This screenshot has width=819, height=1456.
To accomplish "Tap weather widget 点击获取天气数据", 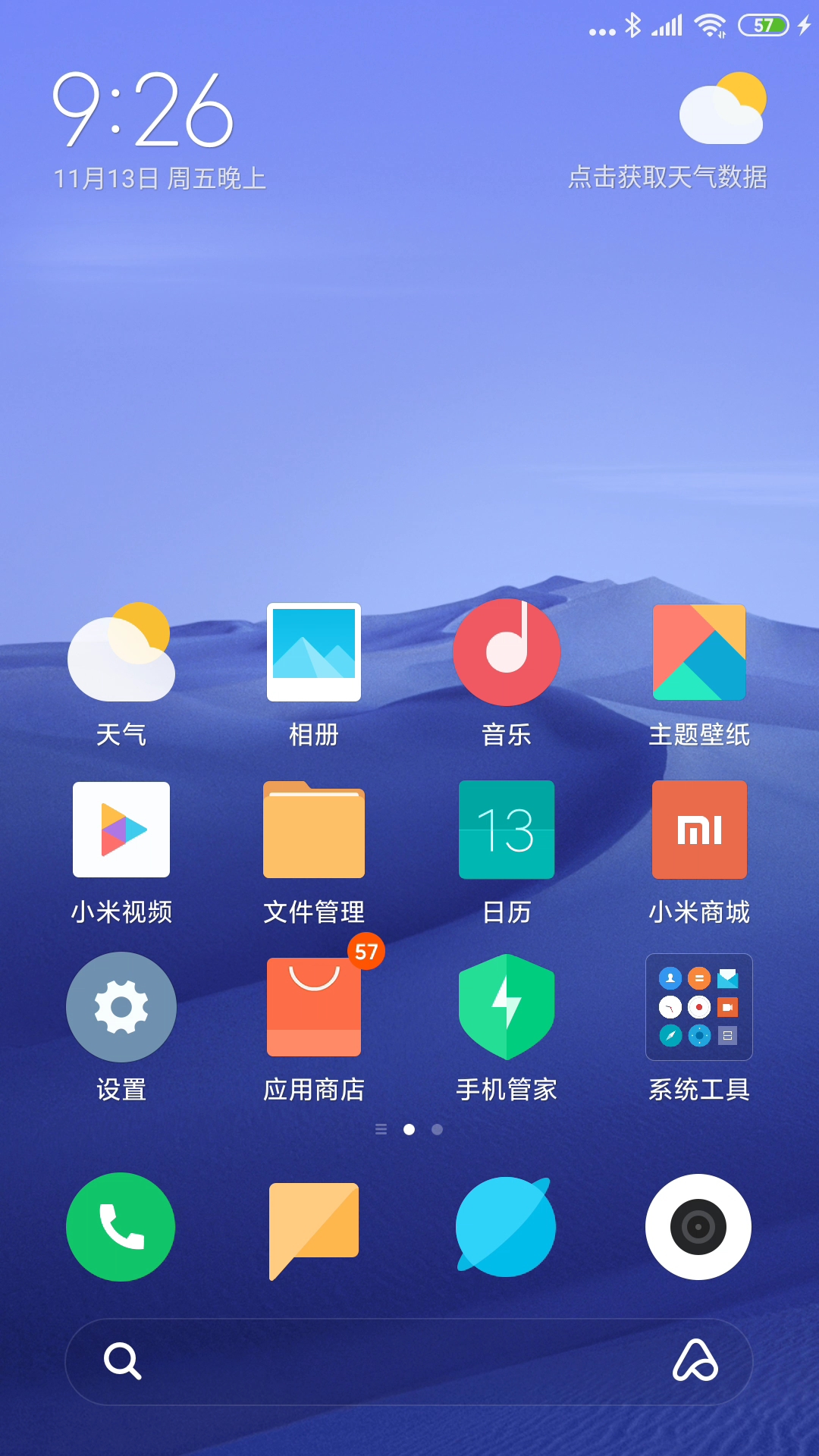I will [667, 177].
